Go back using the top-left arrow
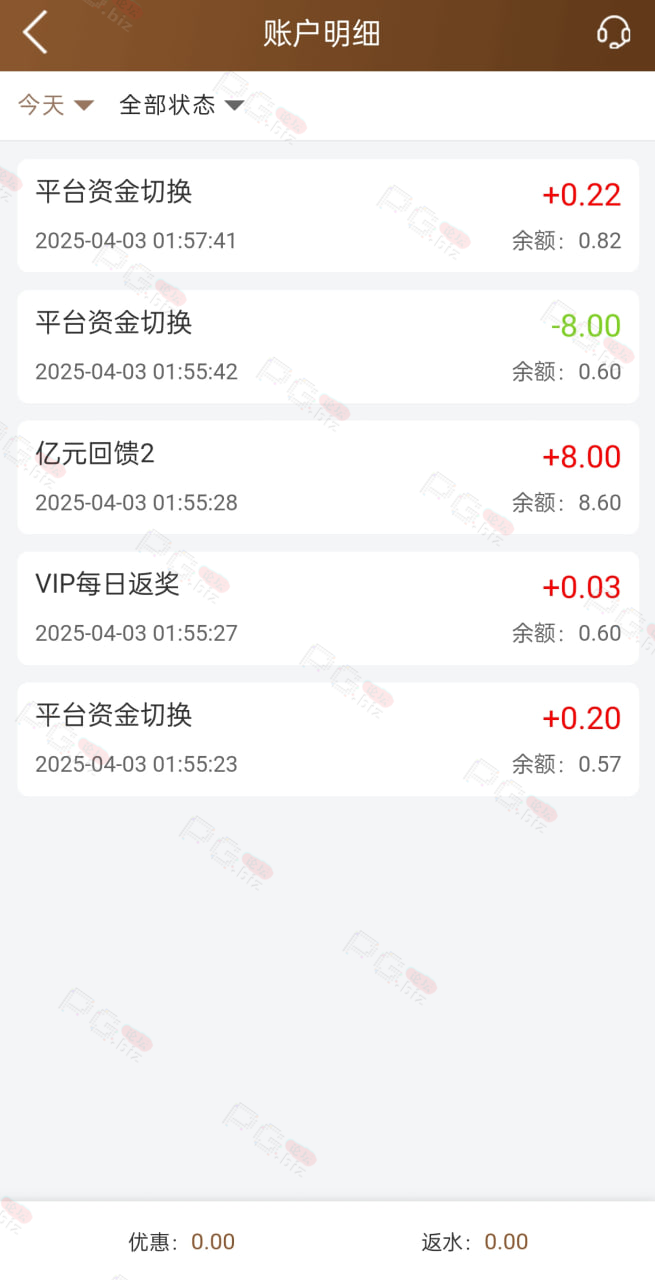Image resolution: width=655 pixels, height=1280 pixels. (35, 33)
